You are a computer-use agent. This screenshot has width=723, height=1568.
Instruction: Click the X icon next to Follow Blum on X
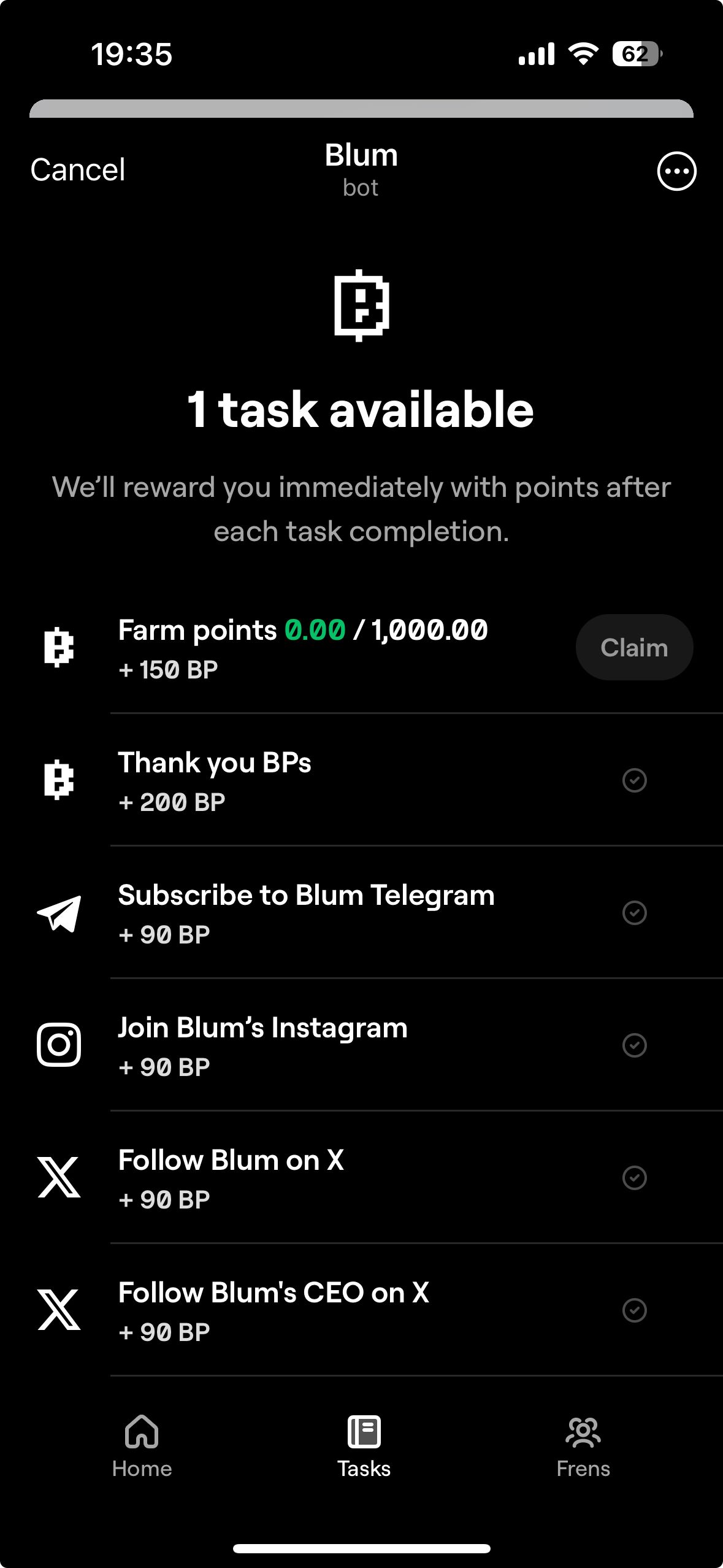[x=59, y=1178]
